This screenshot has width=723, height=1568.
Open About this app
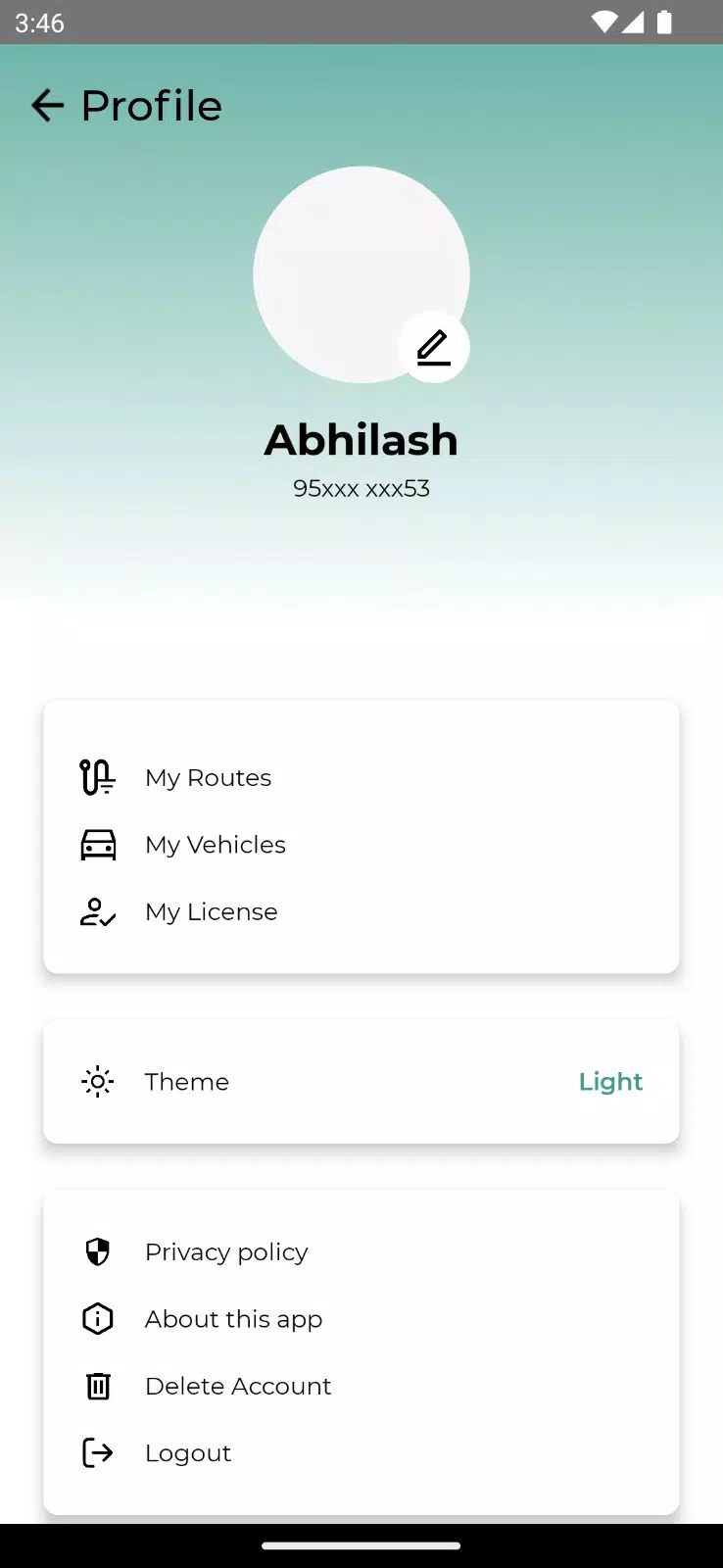pos(233,1319)
